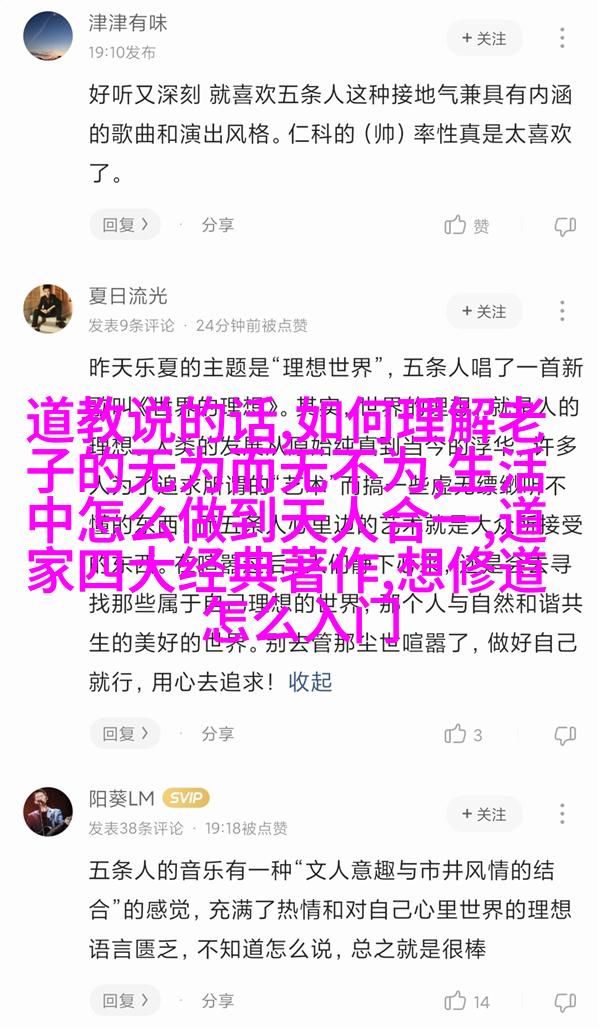Collapse 夏日流光's comment with 收起
600x1029 pixels.
tap(310, 682)
